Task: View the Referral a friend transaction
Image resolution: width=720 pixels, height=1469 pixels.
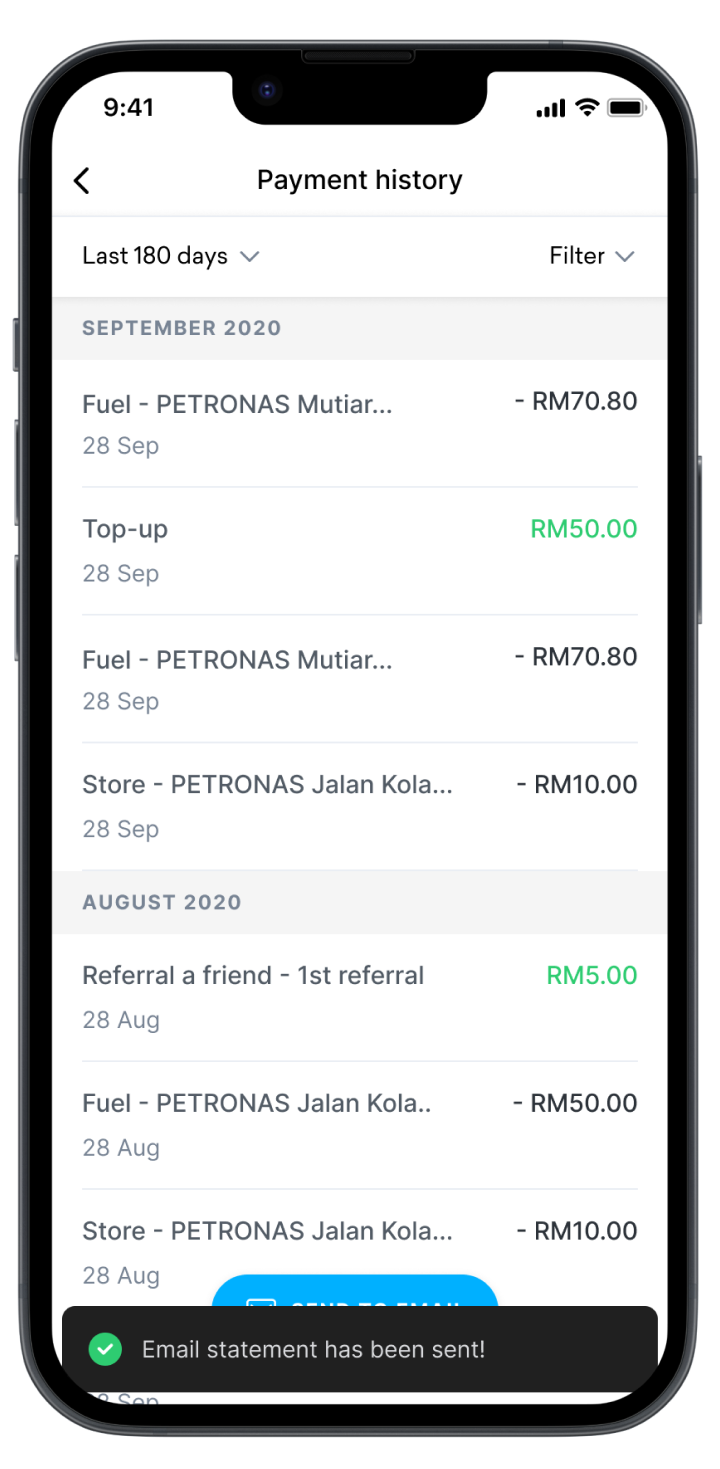Action: click(359, 997)
